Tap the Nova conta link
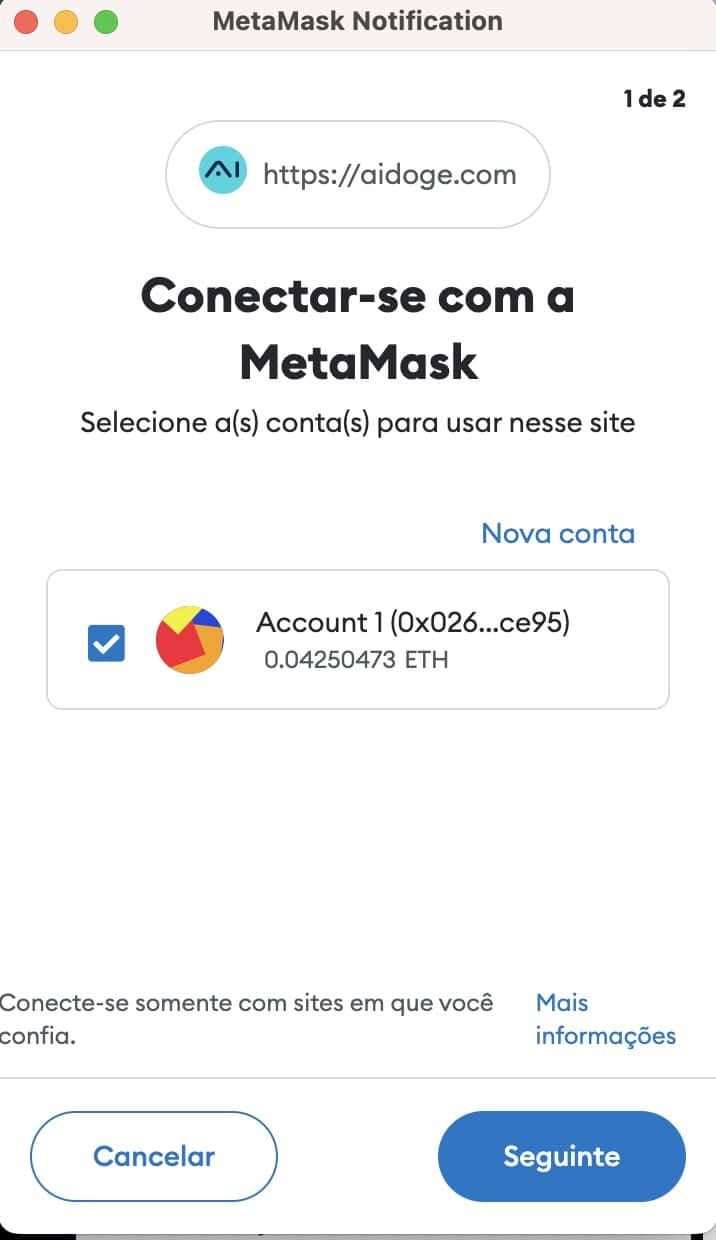The height and width of the screenshot is (1240, 716). tap(558, 533)
